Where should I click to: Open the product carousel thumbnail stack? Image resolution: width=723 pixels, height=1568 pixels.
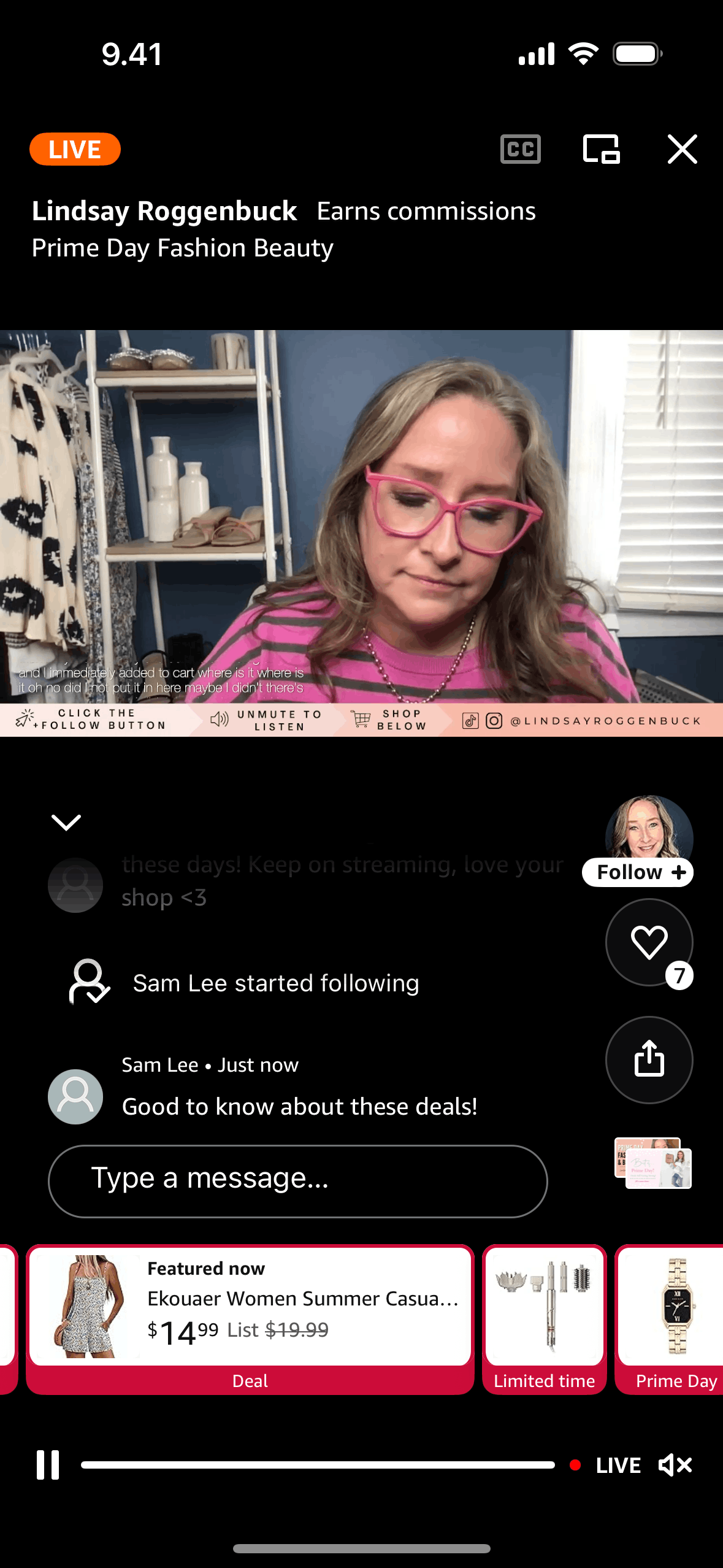click(x=652, y=1163)
